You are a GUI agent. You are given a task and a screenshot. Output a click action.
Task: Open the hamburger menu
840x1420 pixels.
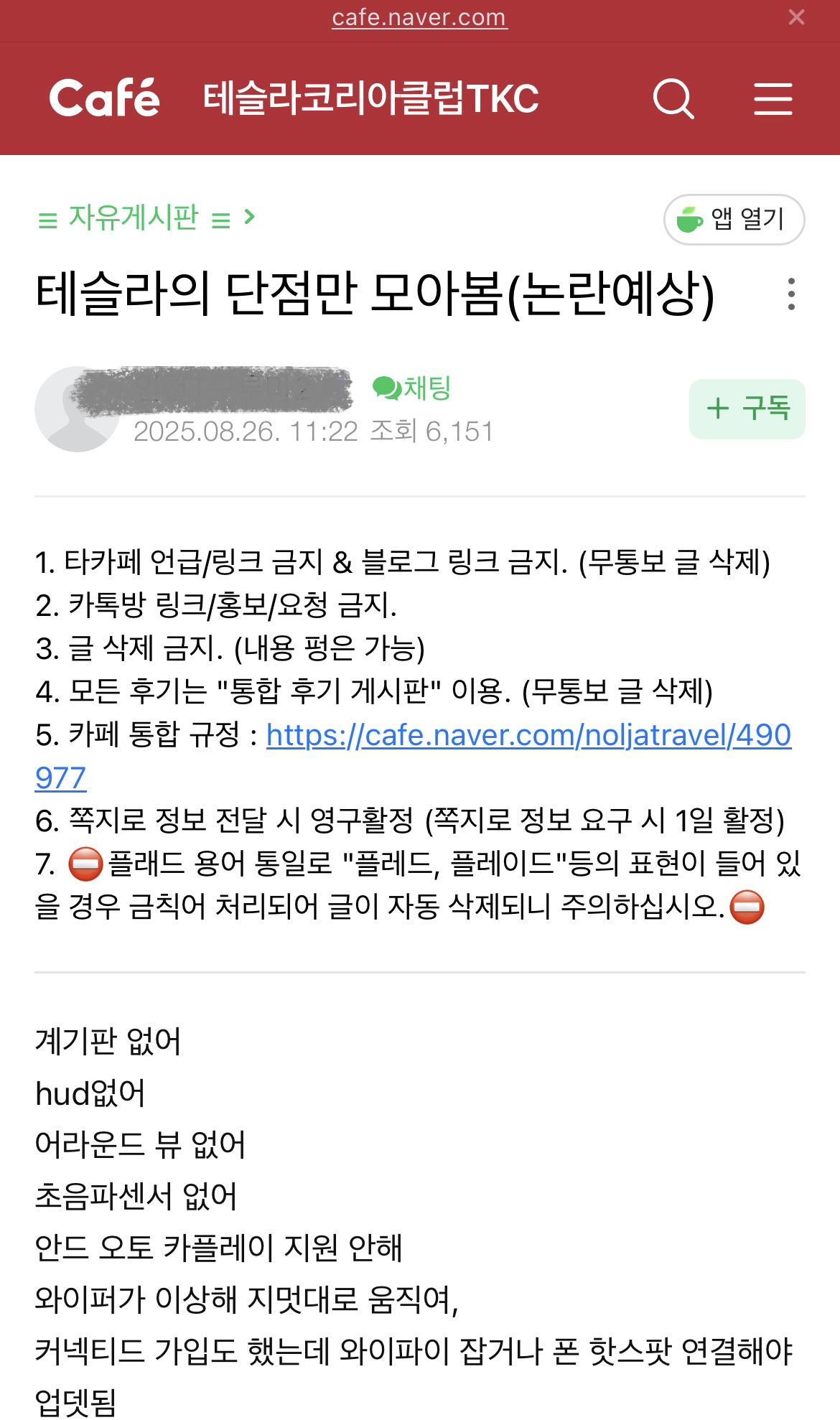(x=773, y=99)
